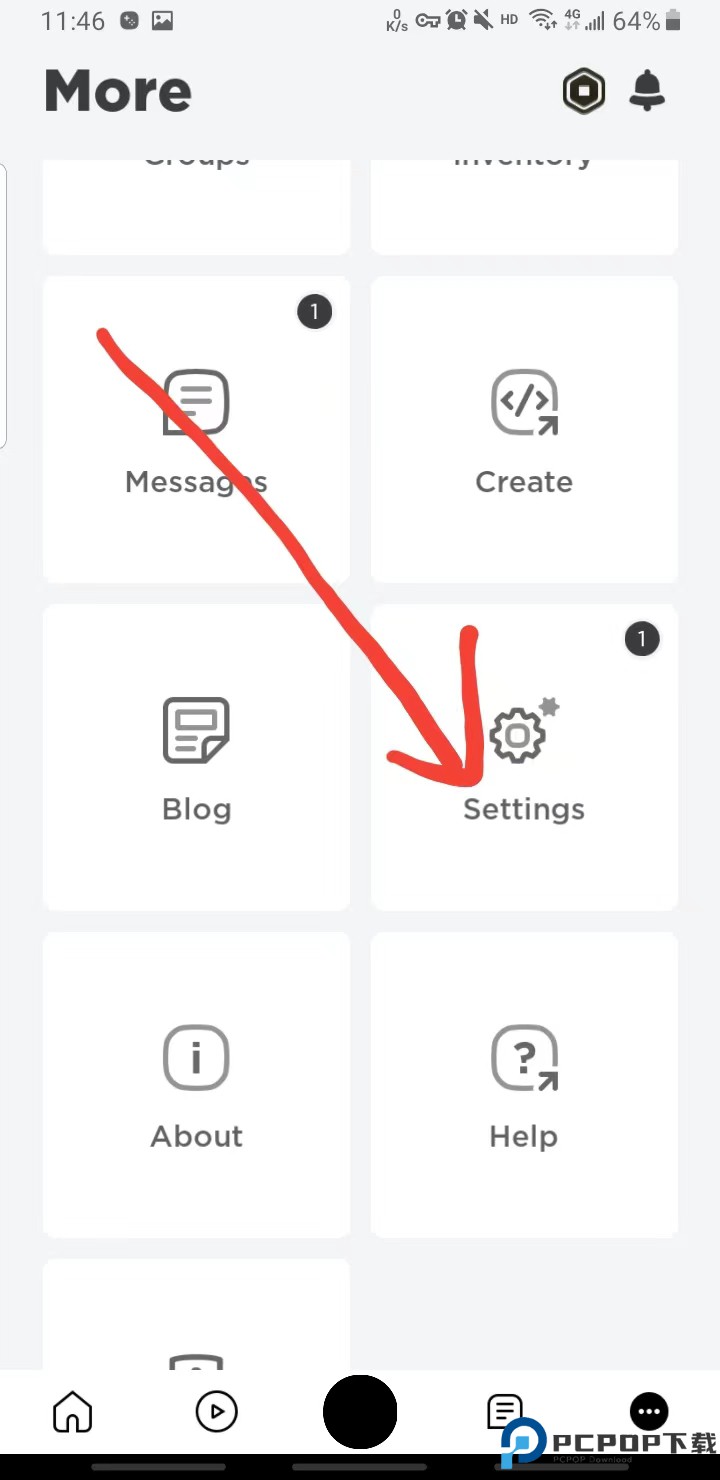Viewport: 720px width, 1480px height.
Task: Switch to the Home tab
Action: [x=72, y=1412]
